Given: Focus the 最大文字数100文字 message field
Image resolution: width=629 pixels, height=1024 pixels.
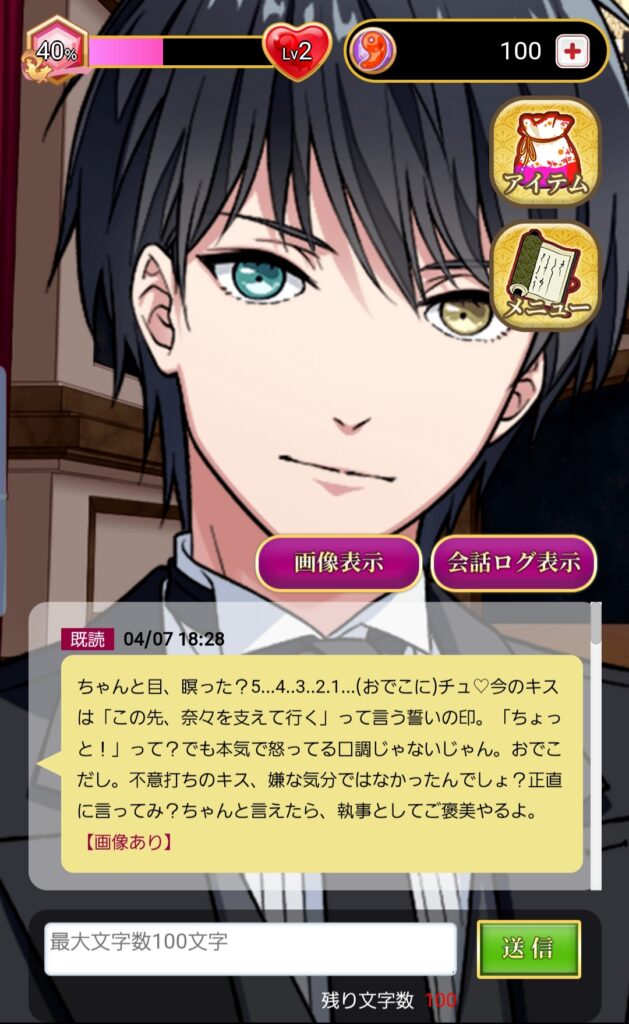Looking at the screenshot, I should tap(250, 947).
